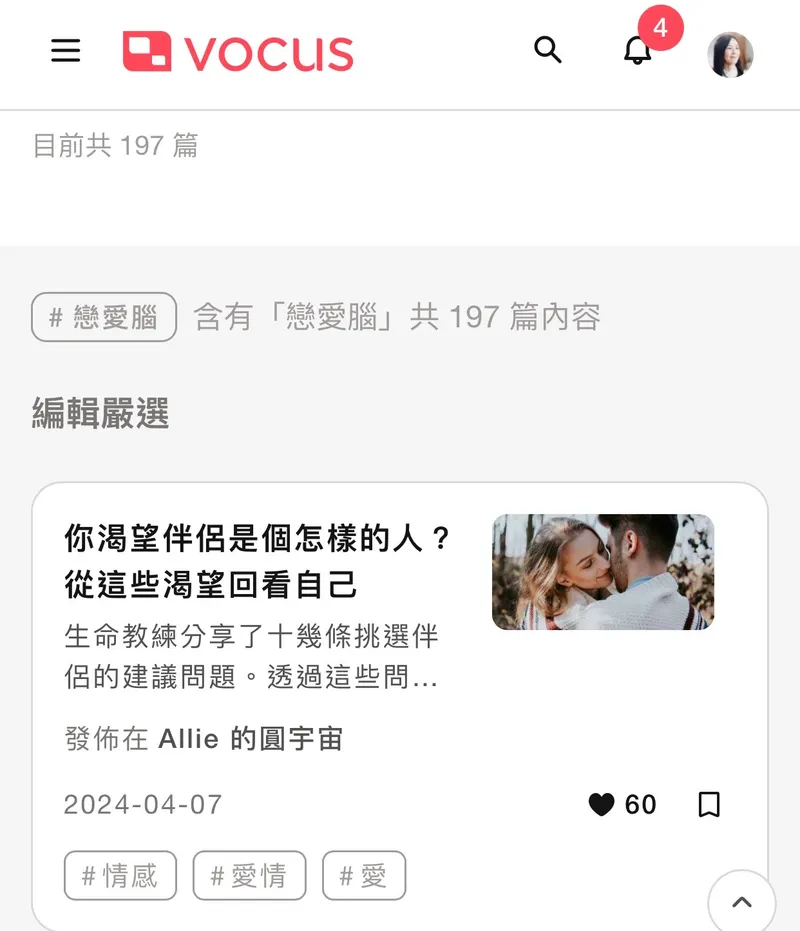Select the #愛 tag chip
The image size is (800, 931).
tap(364, 876)
